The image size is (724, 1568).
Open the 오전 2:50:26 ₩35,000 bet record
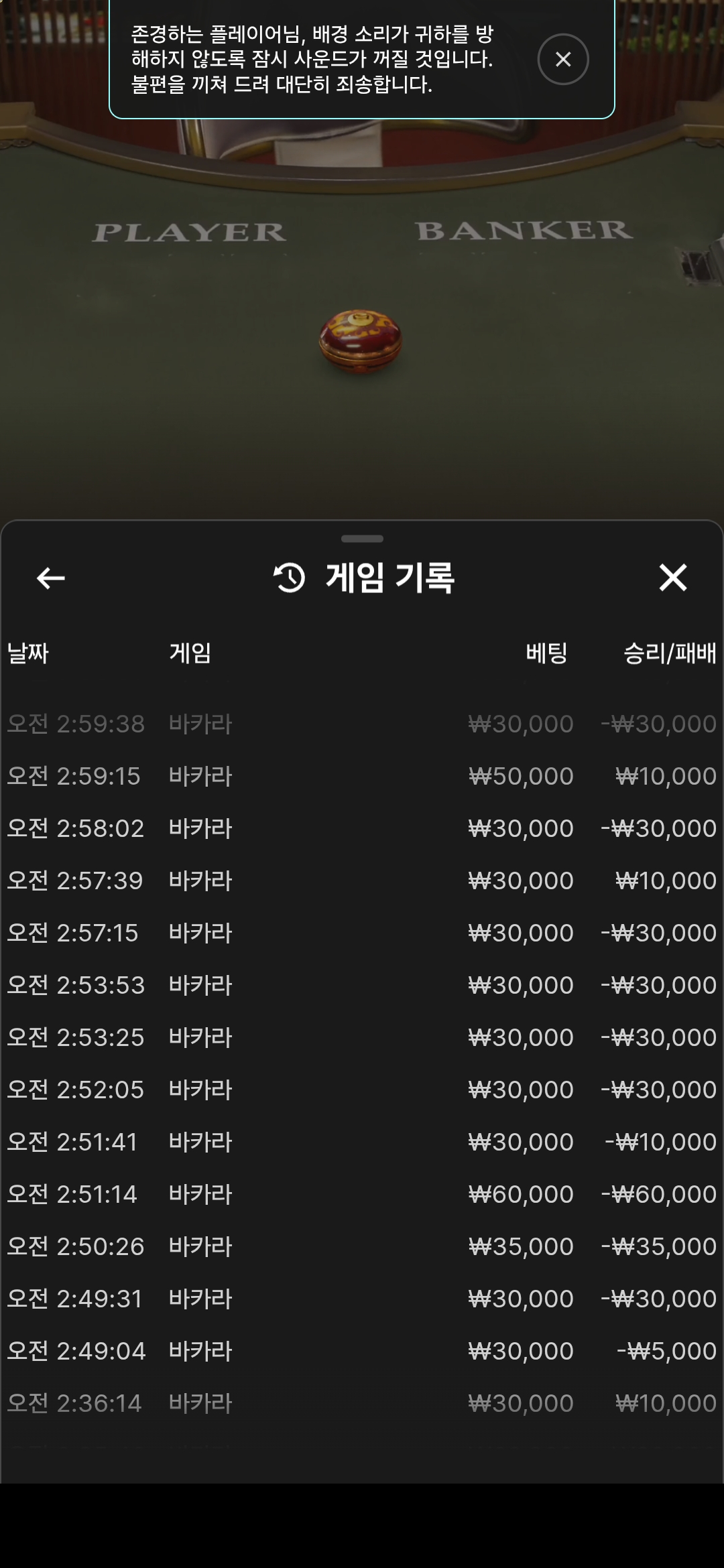(362, 1246)
